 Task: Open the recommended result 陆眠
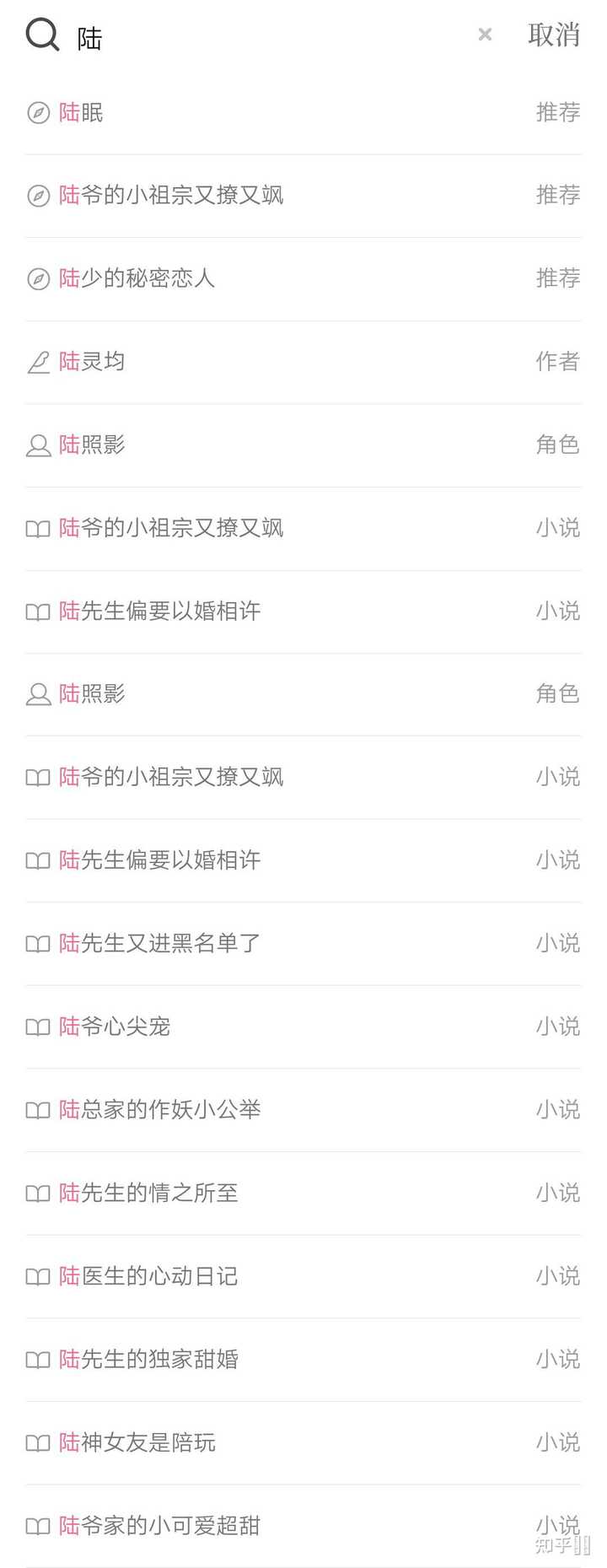(x=303, y=113)
